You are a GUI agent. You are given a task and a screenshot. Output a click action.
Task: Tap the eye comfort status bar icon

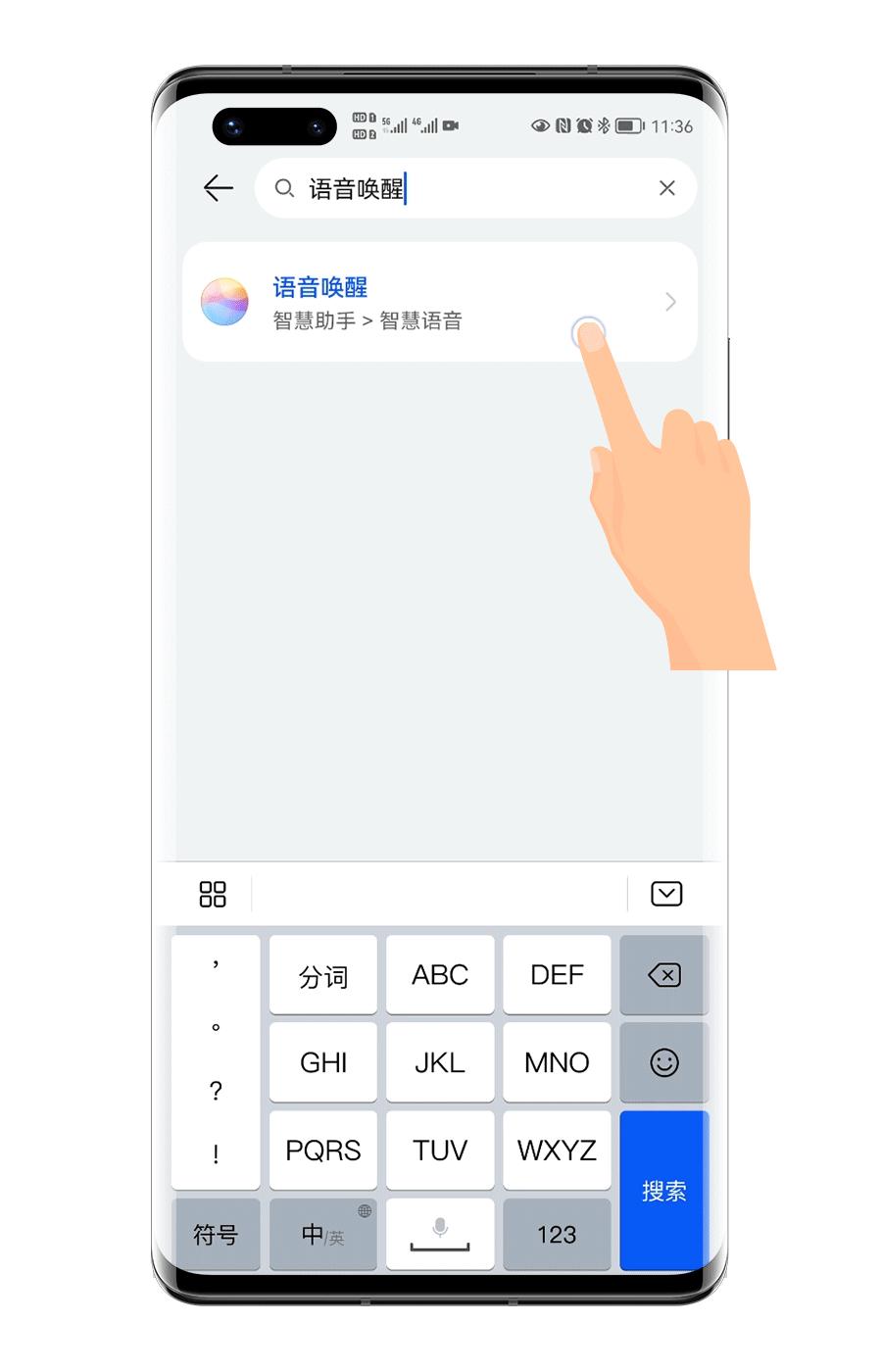click(x=538, y=125)
